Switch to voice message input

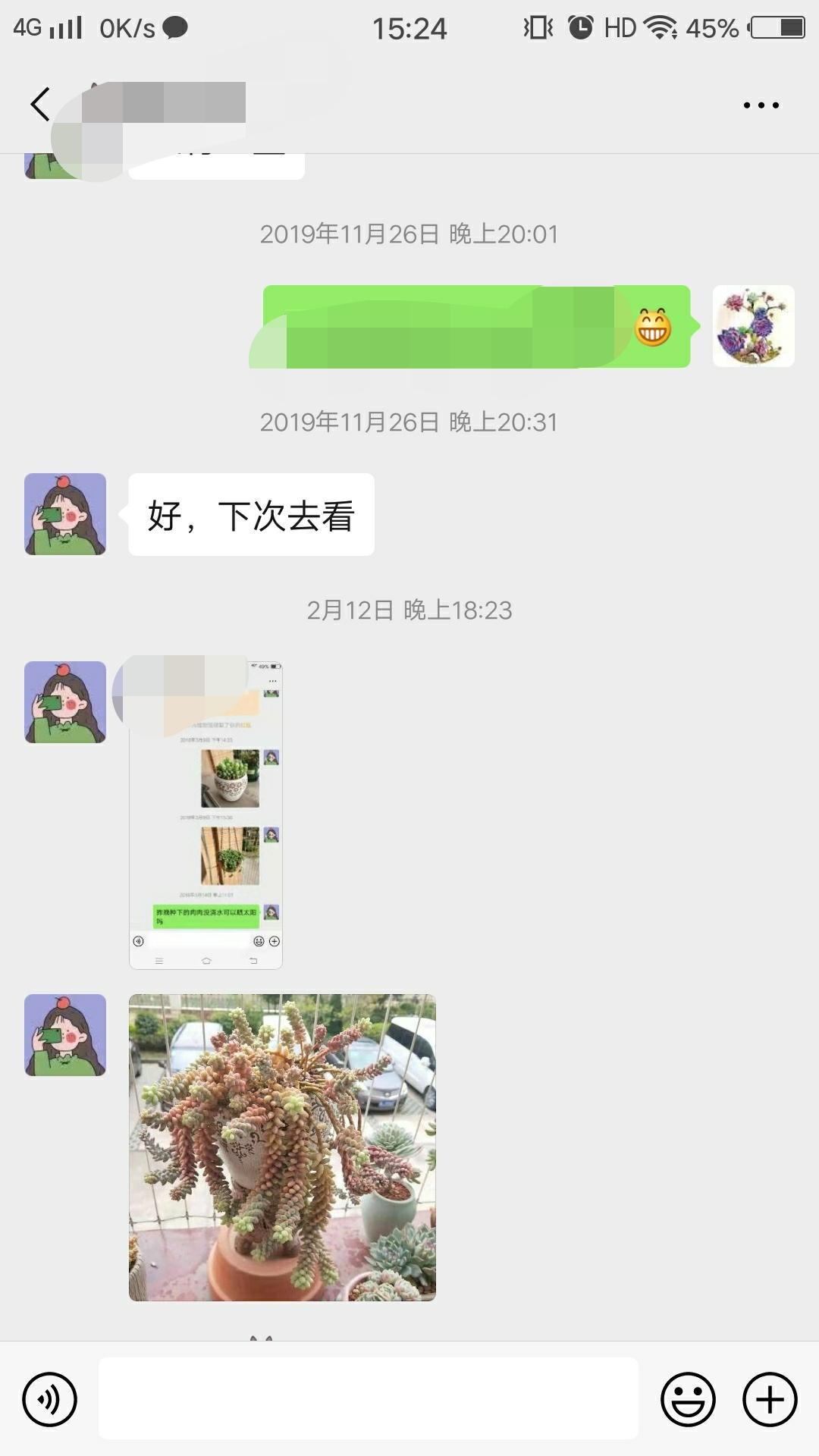click(50, 1399)
